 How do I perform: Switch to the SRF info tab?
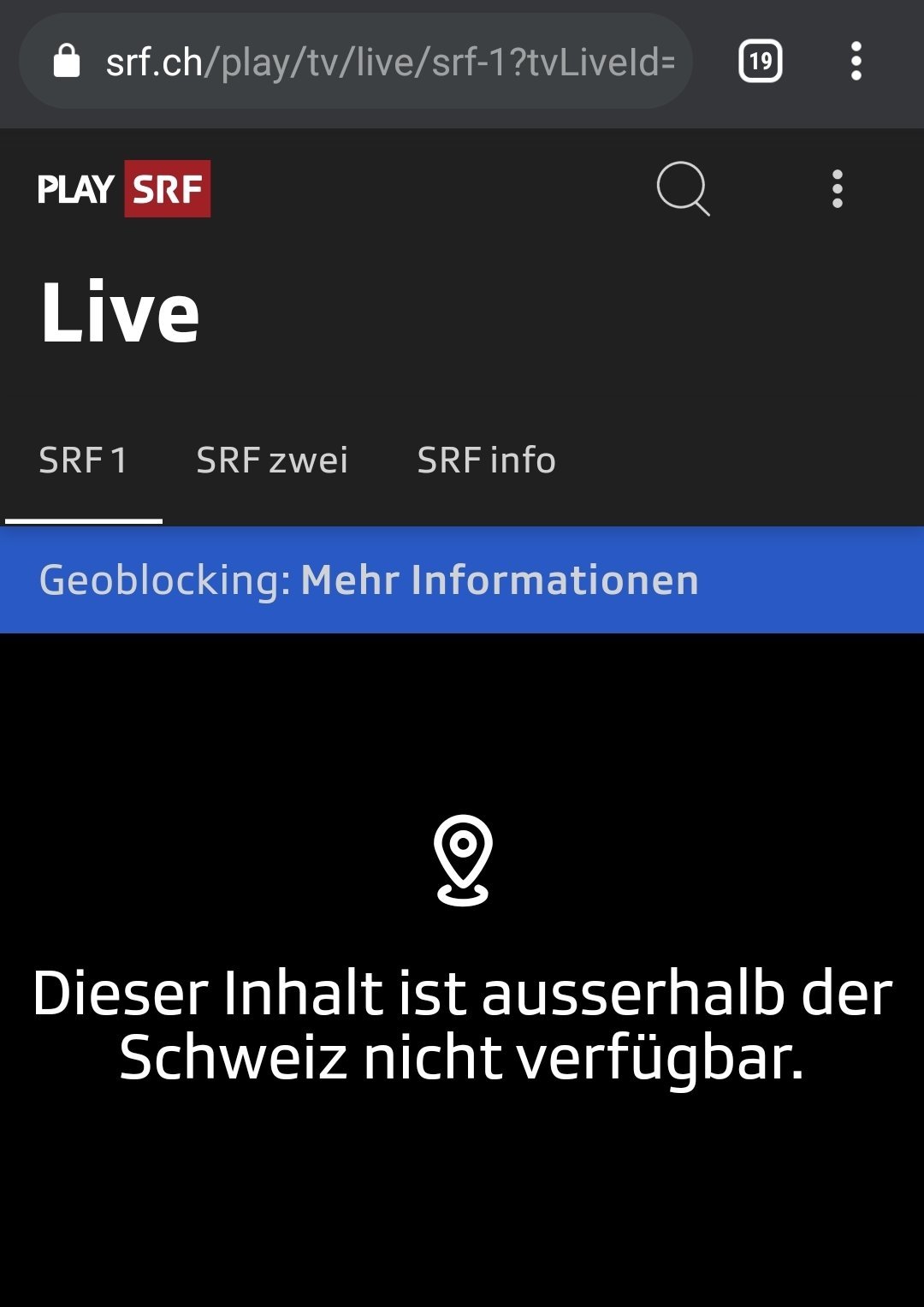pos(486,460)
